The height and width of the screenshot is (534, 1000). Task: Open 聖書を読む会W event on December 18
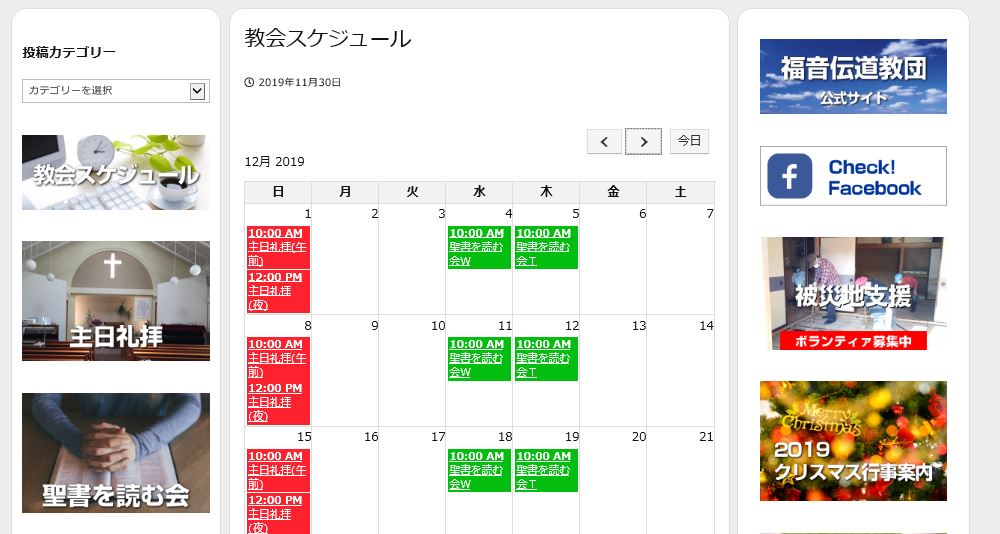pyautogui.click(x=478, y=470)
